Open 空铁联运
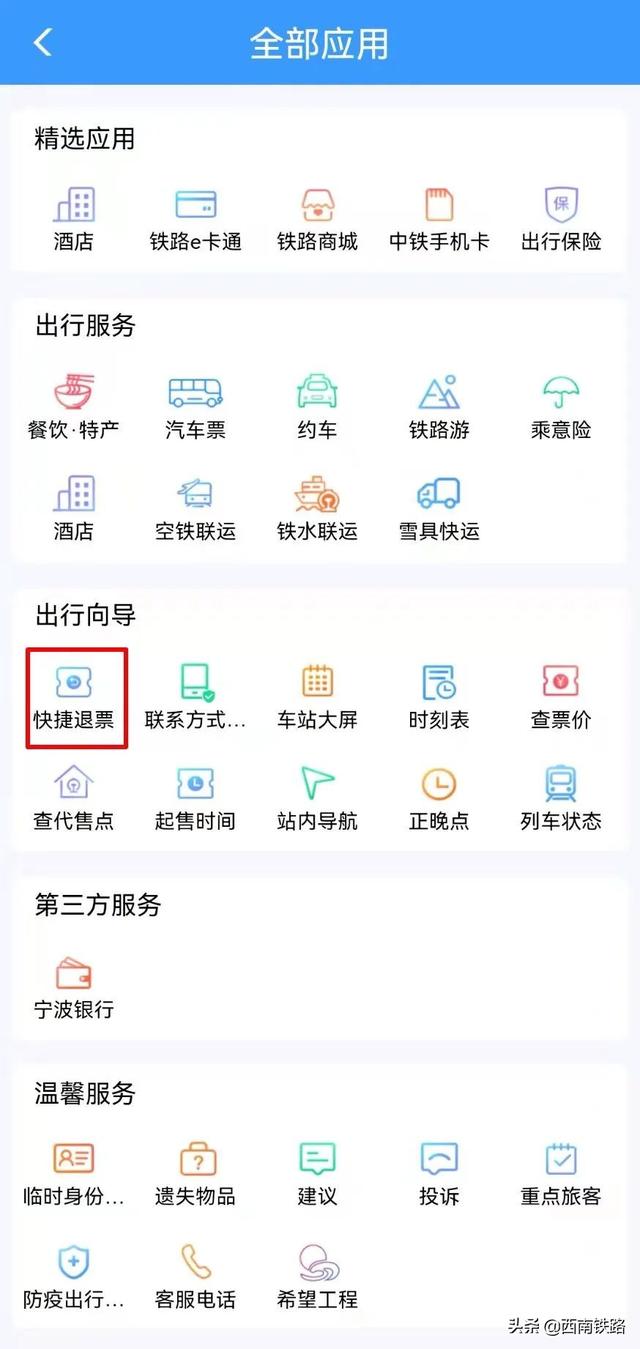Image resolution: width=640 pixels, height=1349 pixels. pyautogui.click(x=196, y=509)
